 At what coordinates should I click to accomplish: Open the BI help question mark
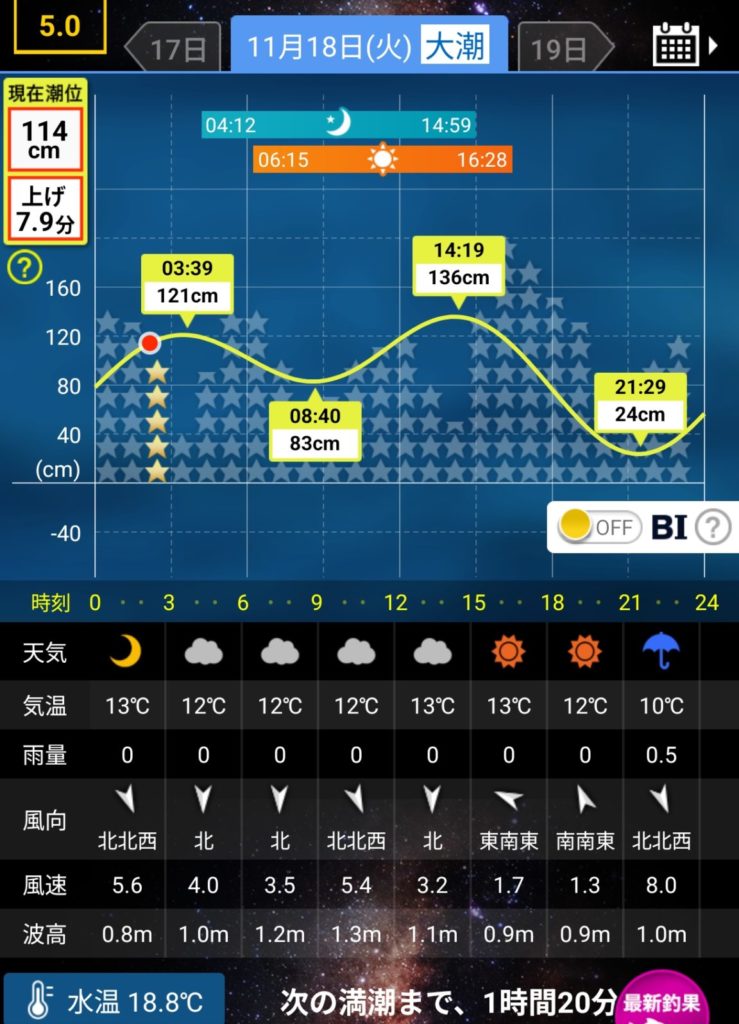713,527
